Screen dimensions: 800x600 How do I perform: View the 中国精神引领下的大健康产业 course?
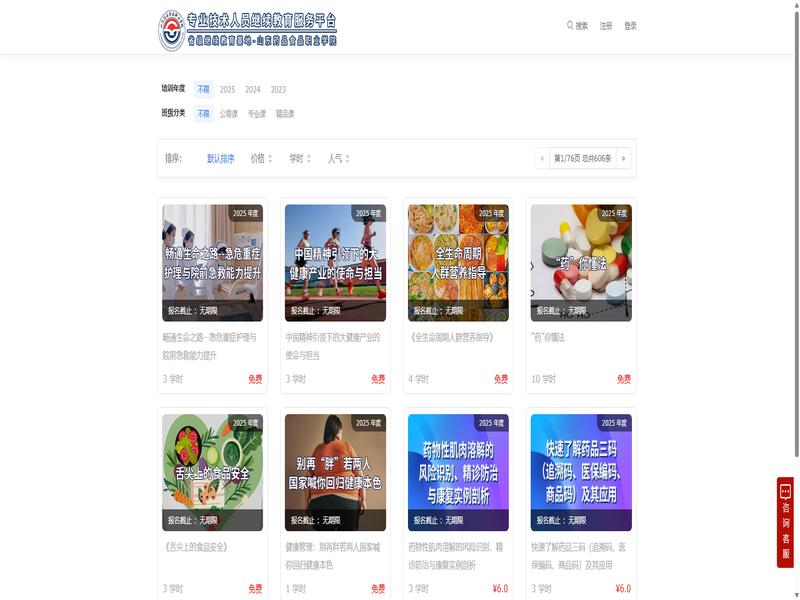335,263
